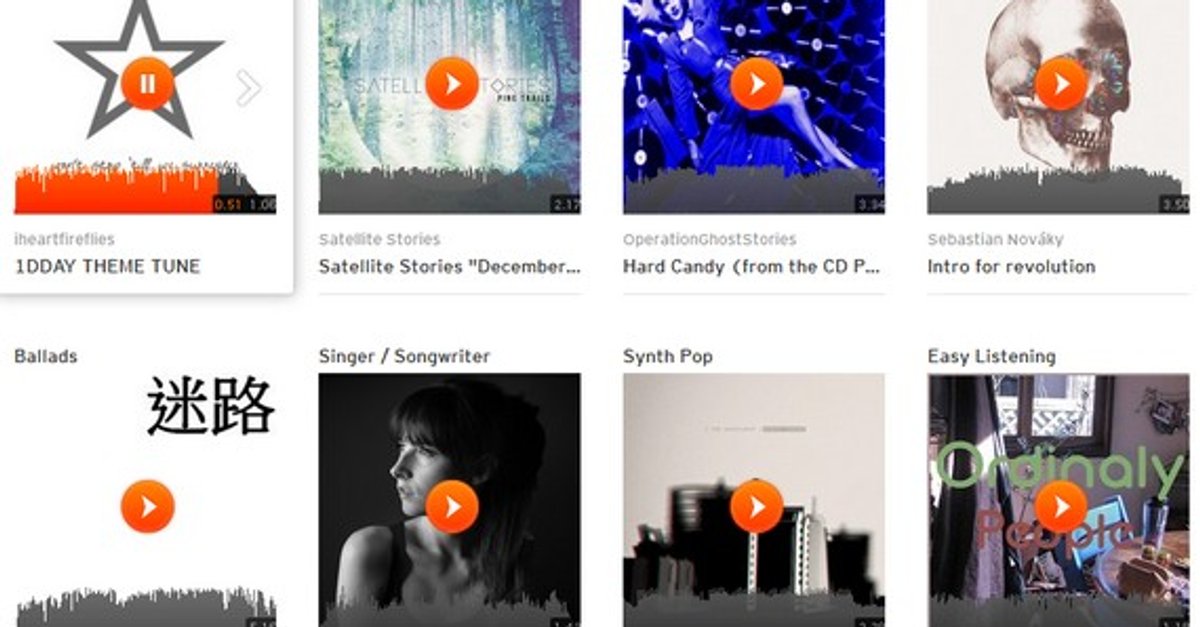
Task: Open Sebastian Nováky artist profile
Action: click(995, 239)
